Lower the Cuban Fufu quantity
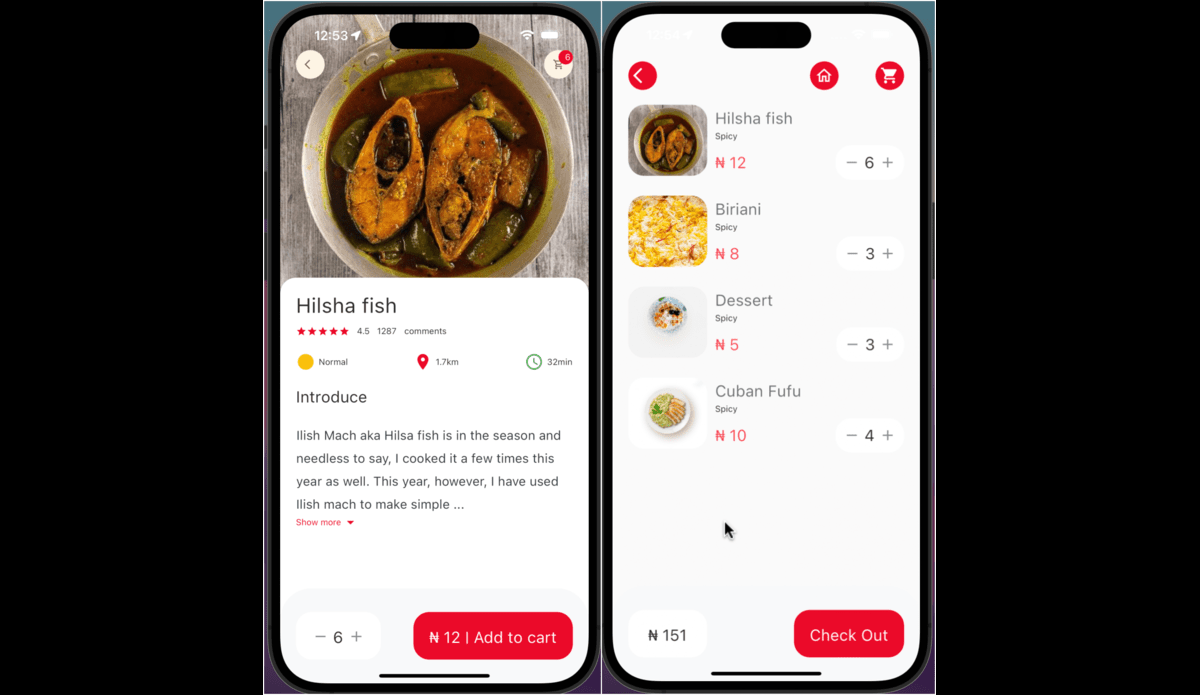This screenshot has height=695, width=1200. [x=852, y=435]
